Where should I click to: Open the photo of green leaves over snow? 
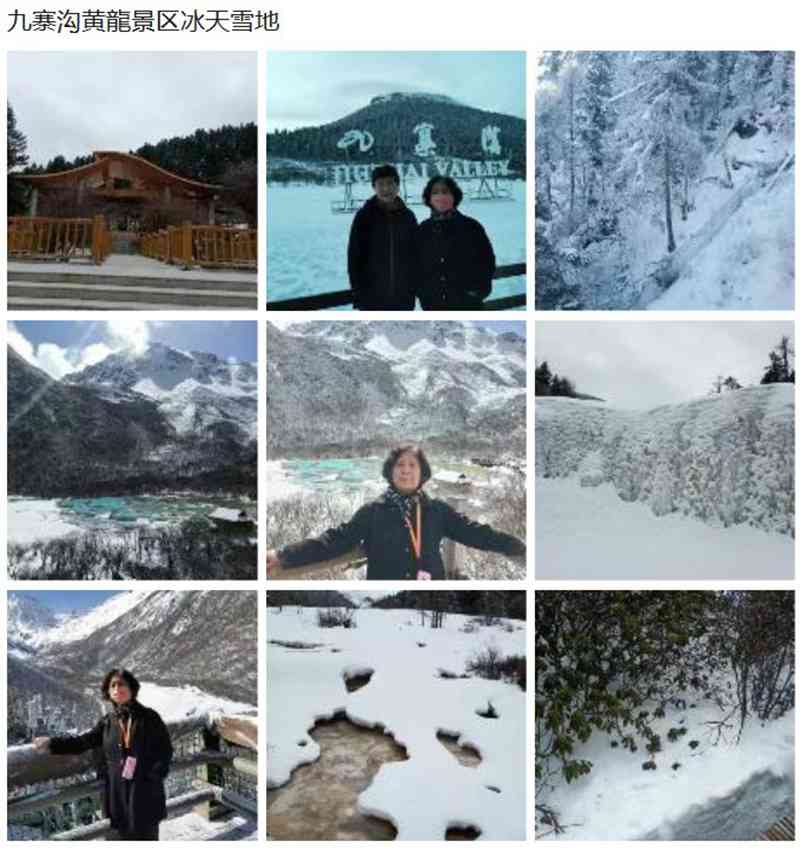click(665, 715)
